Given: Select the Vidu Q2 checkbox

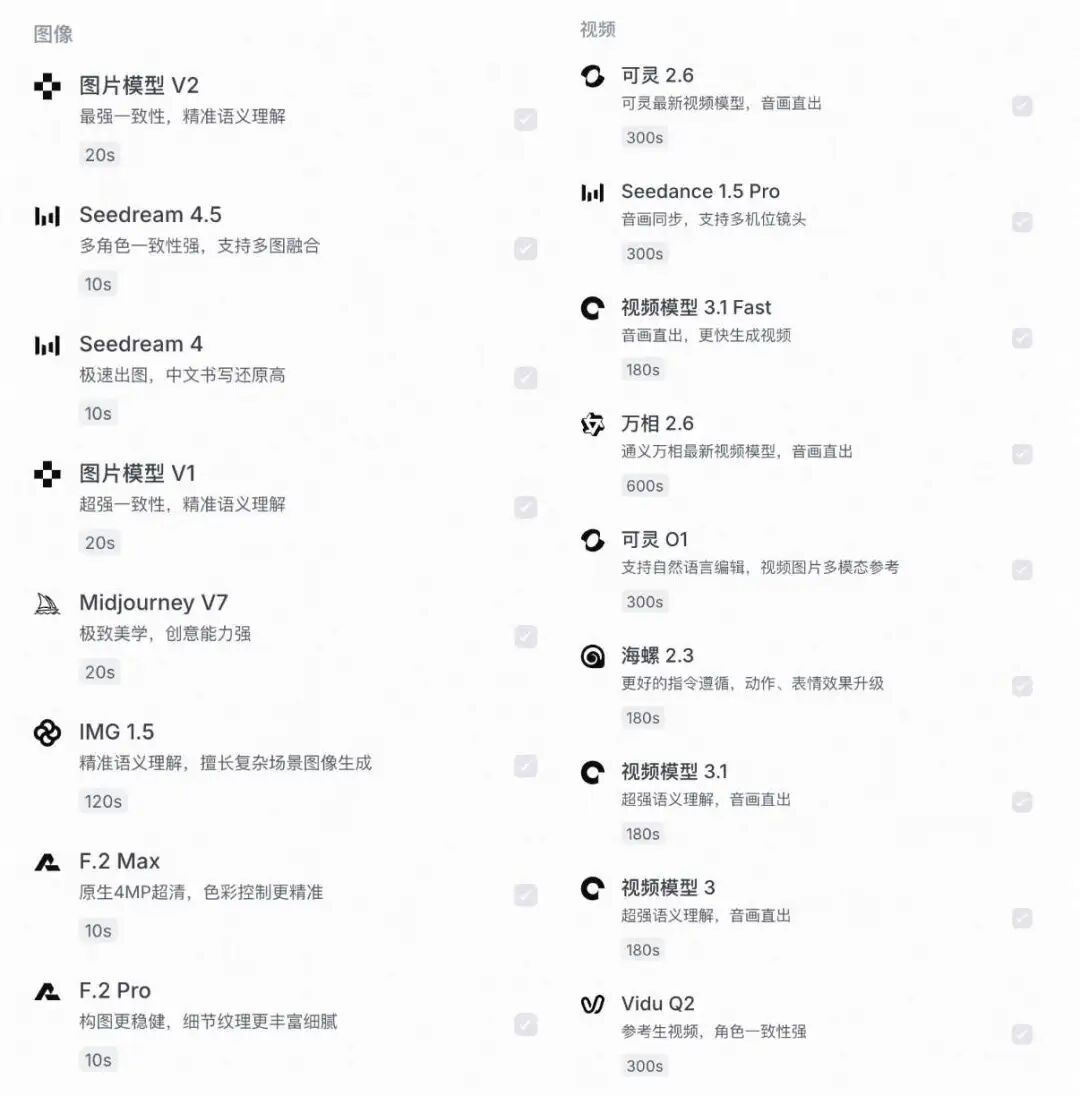Looking at the screenshot, I should pyautogui.click(x=1022, y=1034).
